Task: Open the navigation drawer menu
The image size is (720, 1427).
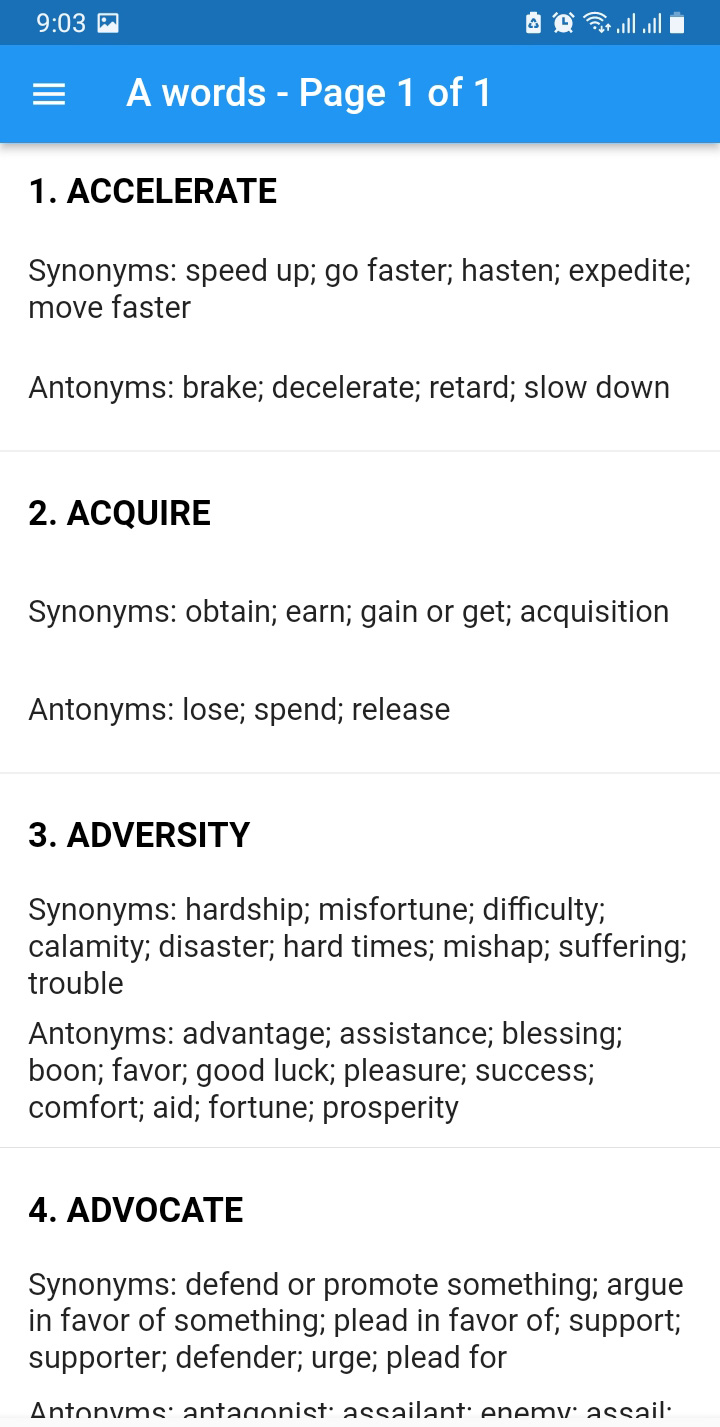Action: coord(49,94)
